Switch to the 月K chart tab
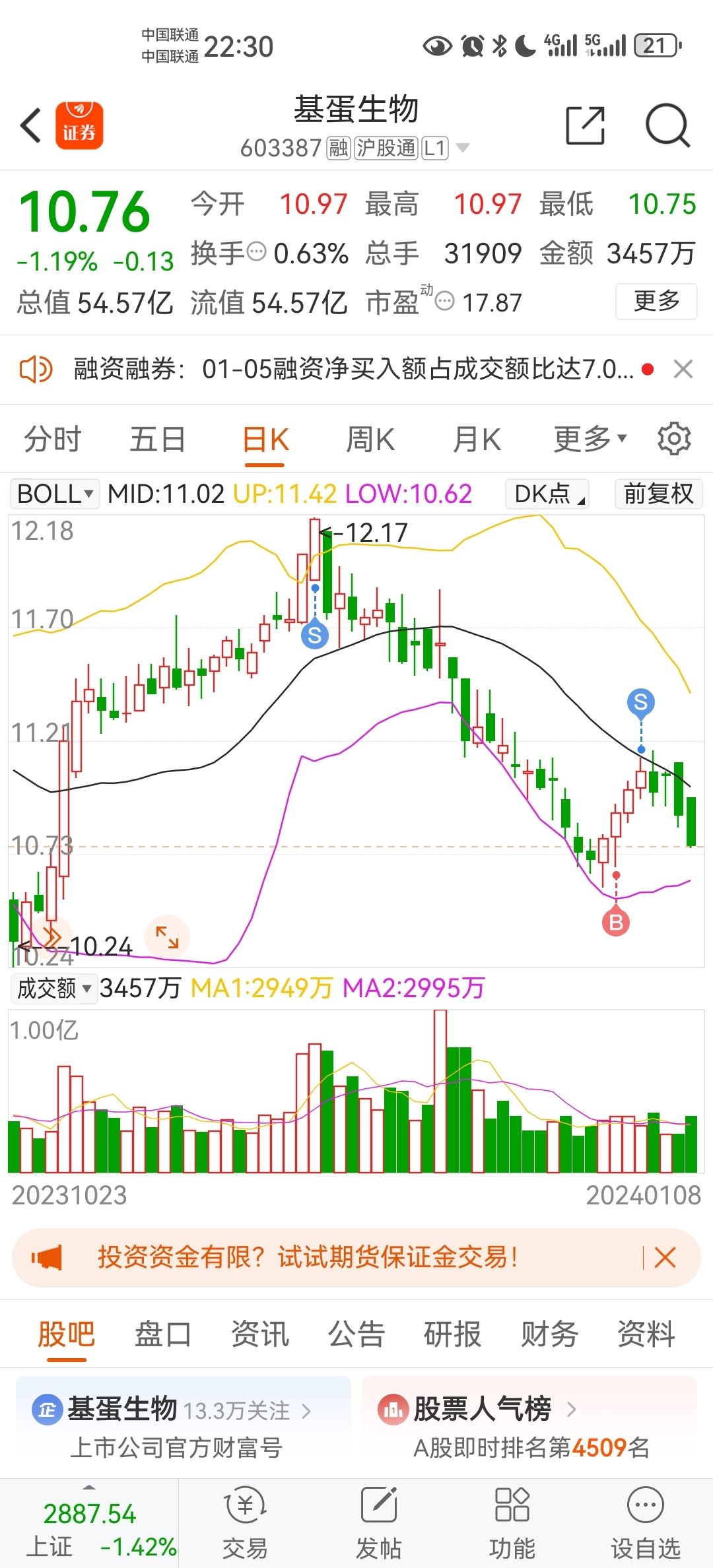713x1568 pixels. (477, 440)
